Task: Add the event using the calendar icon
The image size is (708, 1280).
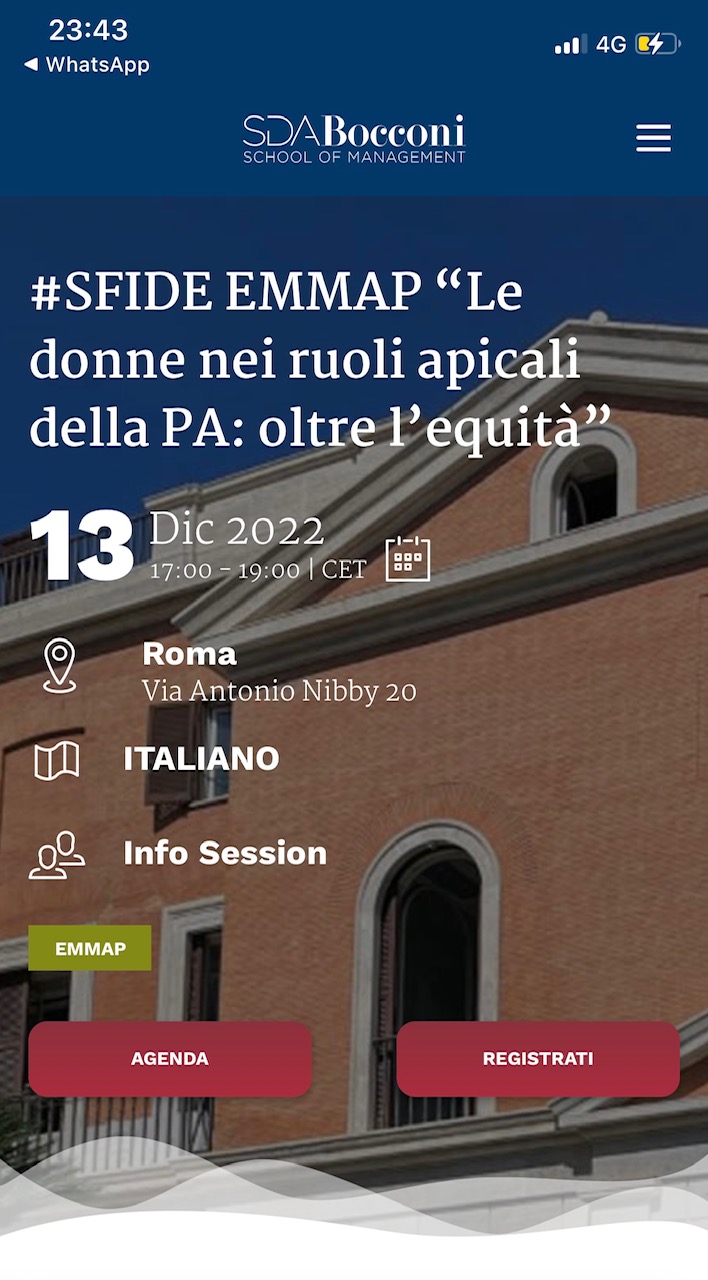Action: tap(408, 559)
